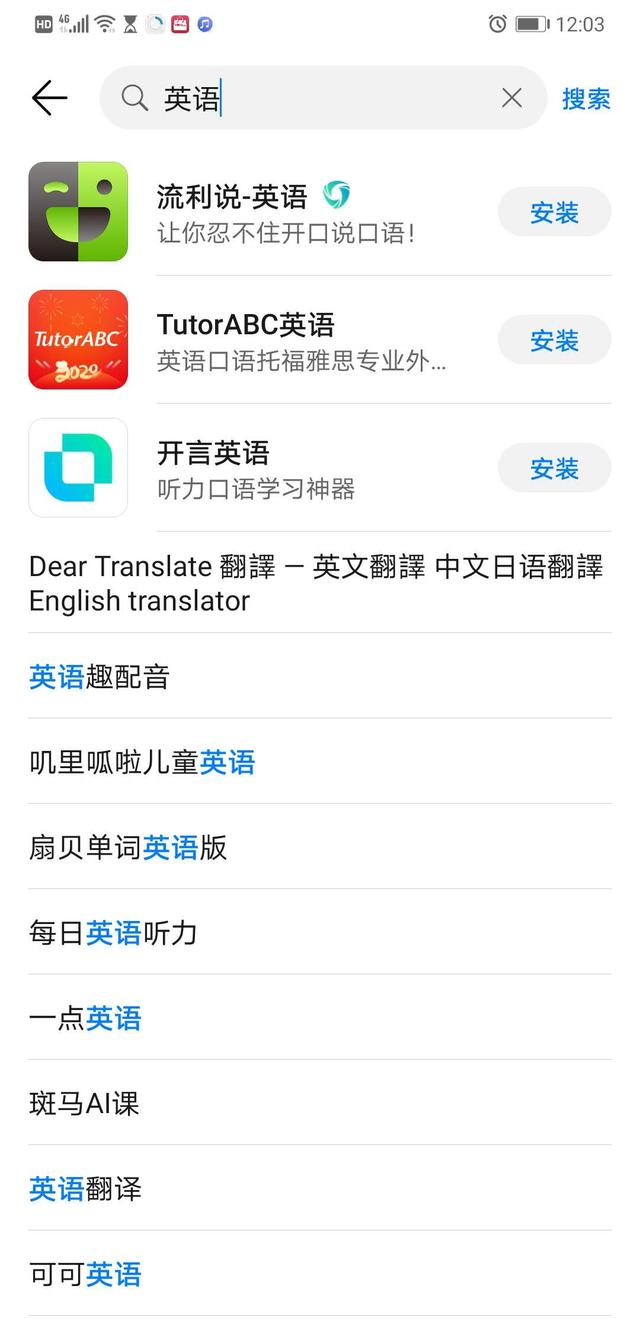
Task: Select suggestion 斑马AI课
Action: (320, 1103)
